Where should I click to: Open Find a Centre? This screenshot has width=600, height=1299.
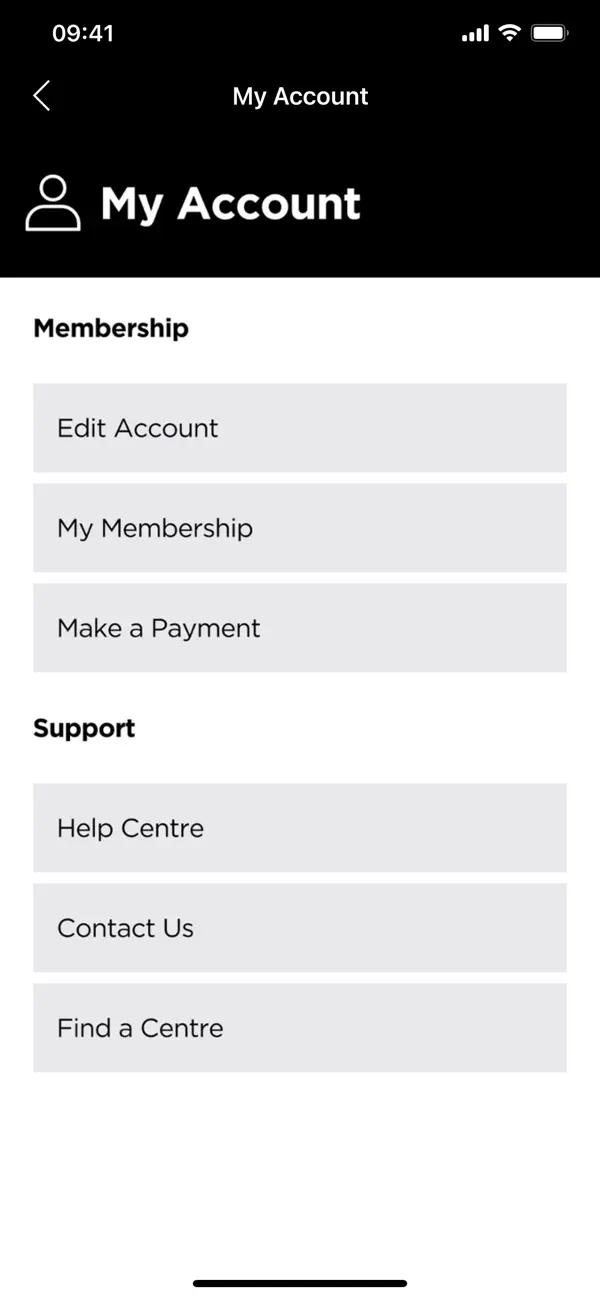(300, 1028)
